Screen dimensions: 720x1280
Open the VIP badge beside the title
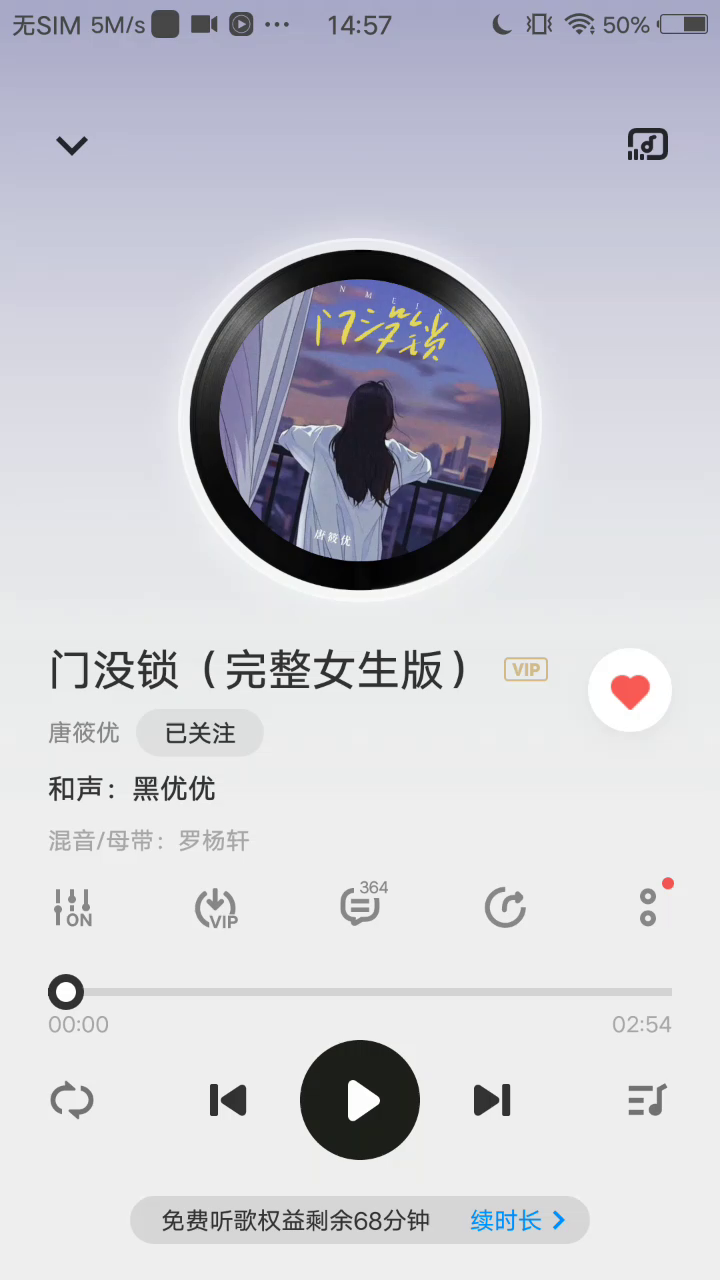pos(526,669)
